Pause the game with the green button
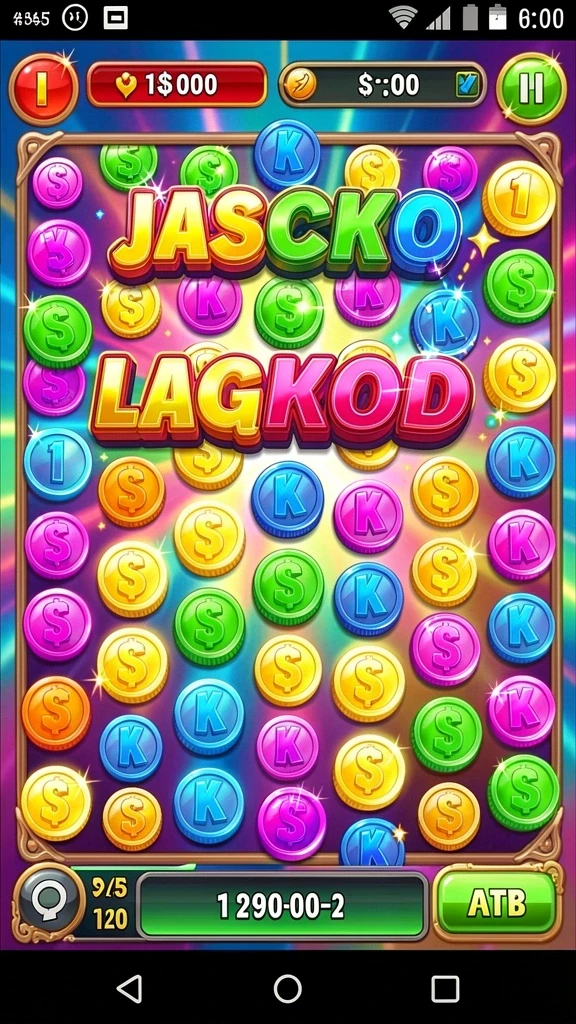 [x=530, y=88]
